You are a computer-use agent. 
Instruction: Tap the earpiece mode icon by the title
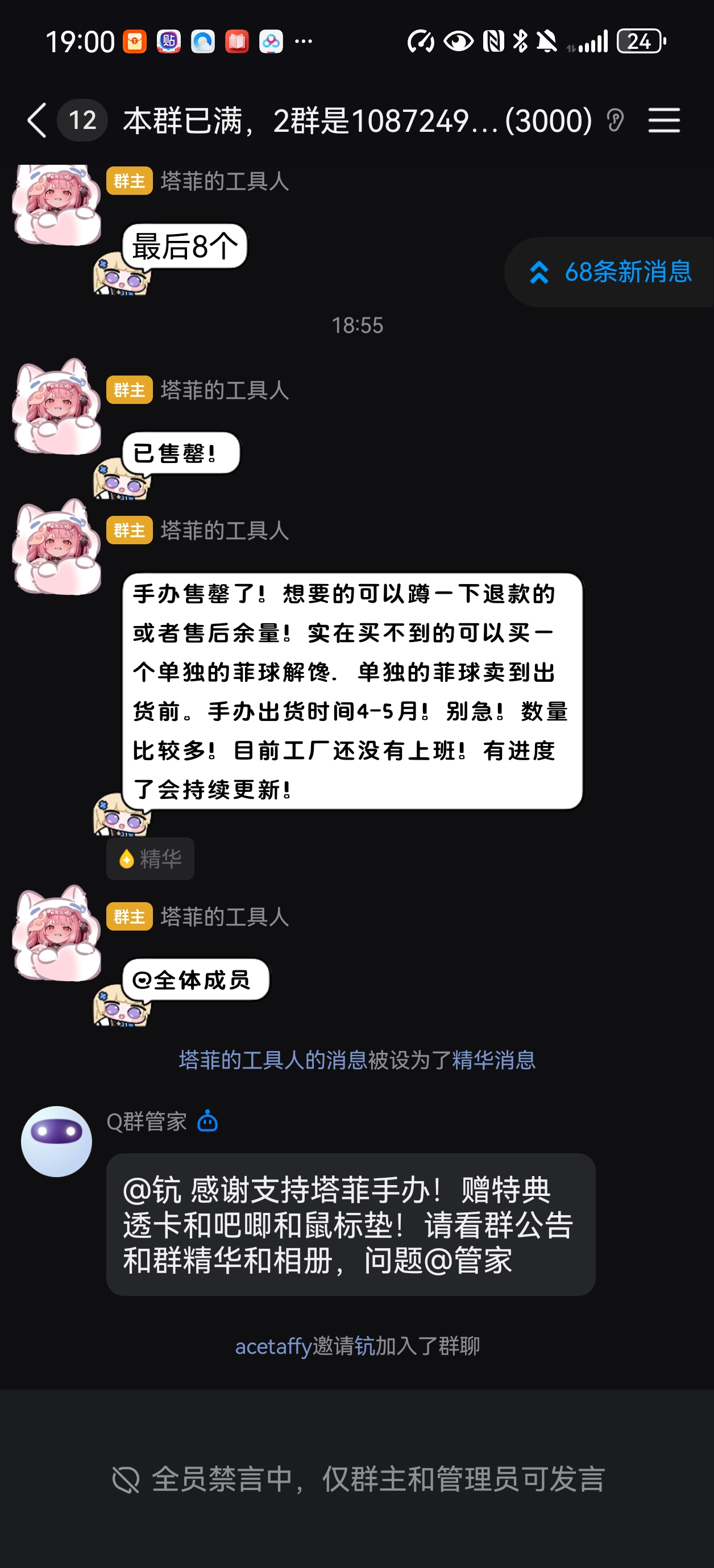pyautogui.click(x=615, y=120)
